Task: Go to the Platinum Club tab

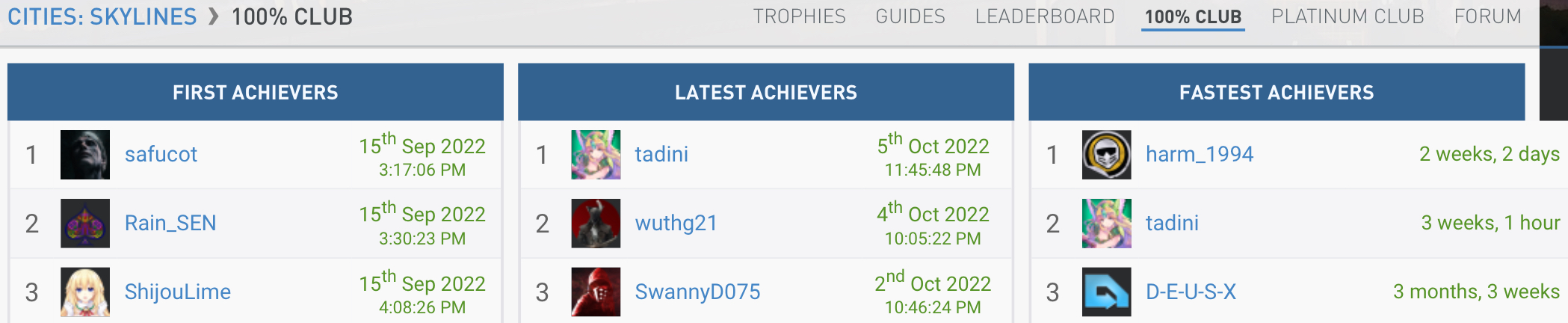Action: pyautogui.click(x=1348, y=16)
